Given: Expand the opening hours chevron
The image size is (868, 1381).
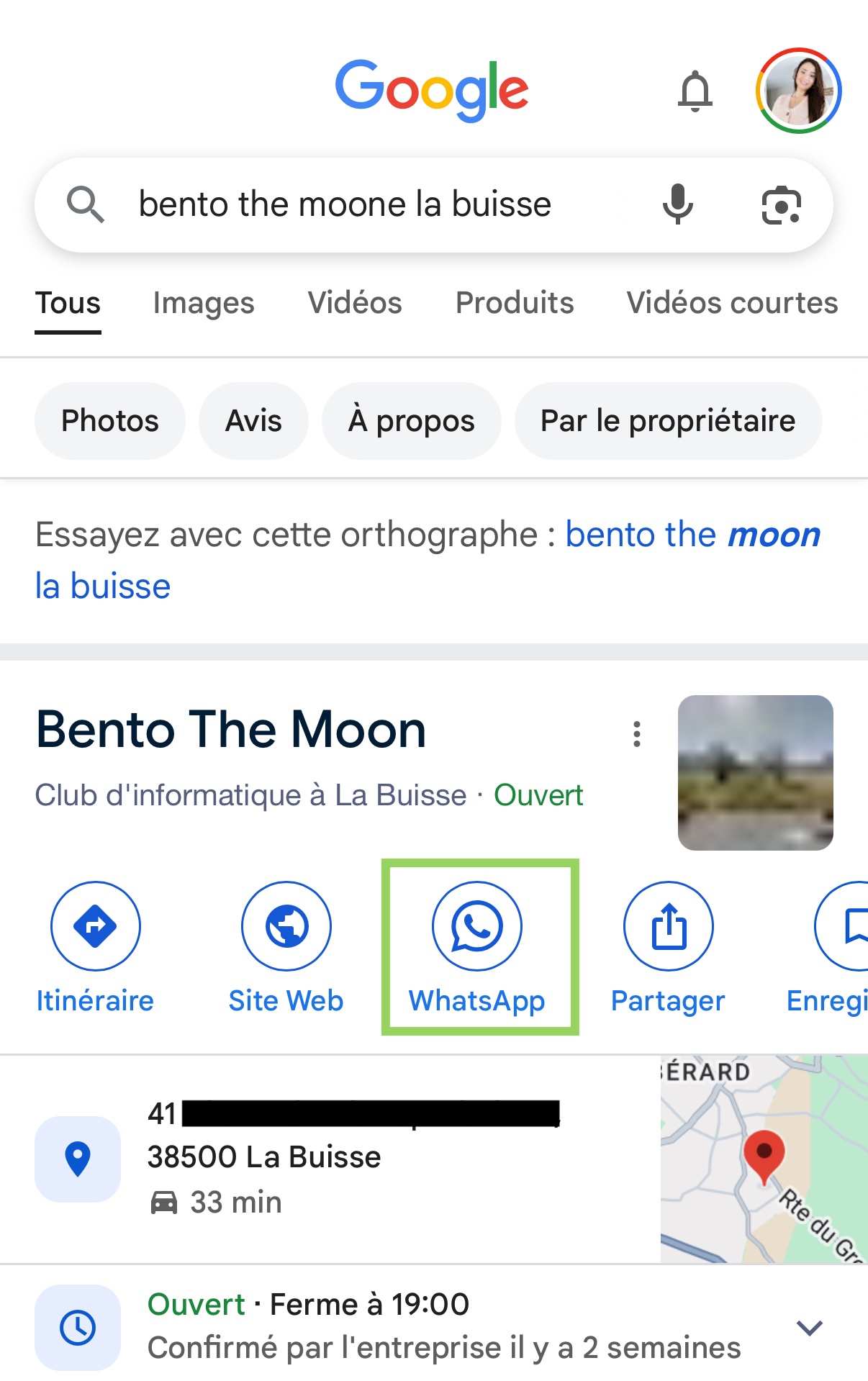Looking at the screenshot, I should (810, 1327).
